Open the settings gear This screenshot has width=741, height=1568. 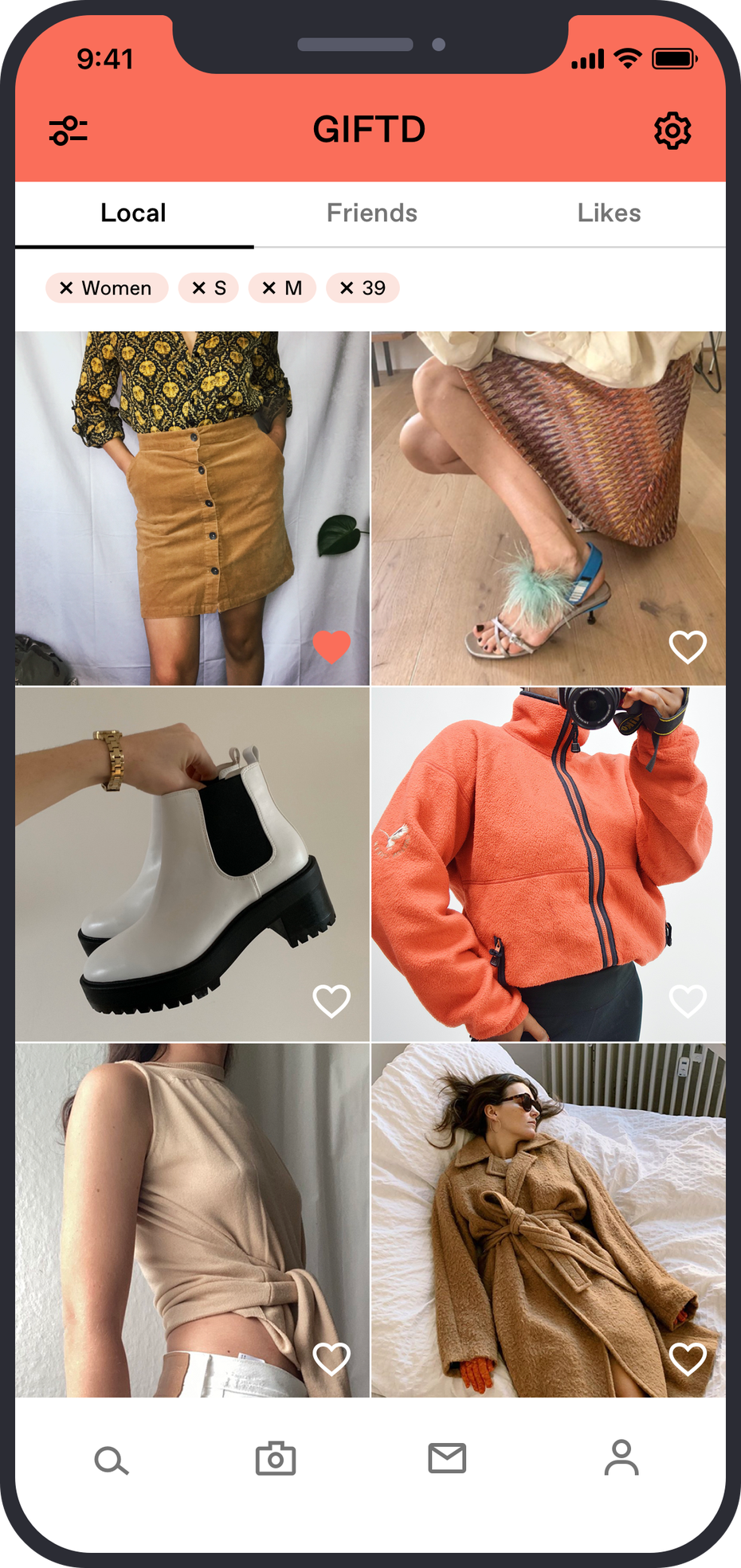[x=672, y=131]
